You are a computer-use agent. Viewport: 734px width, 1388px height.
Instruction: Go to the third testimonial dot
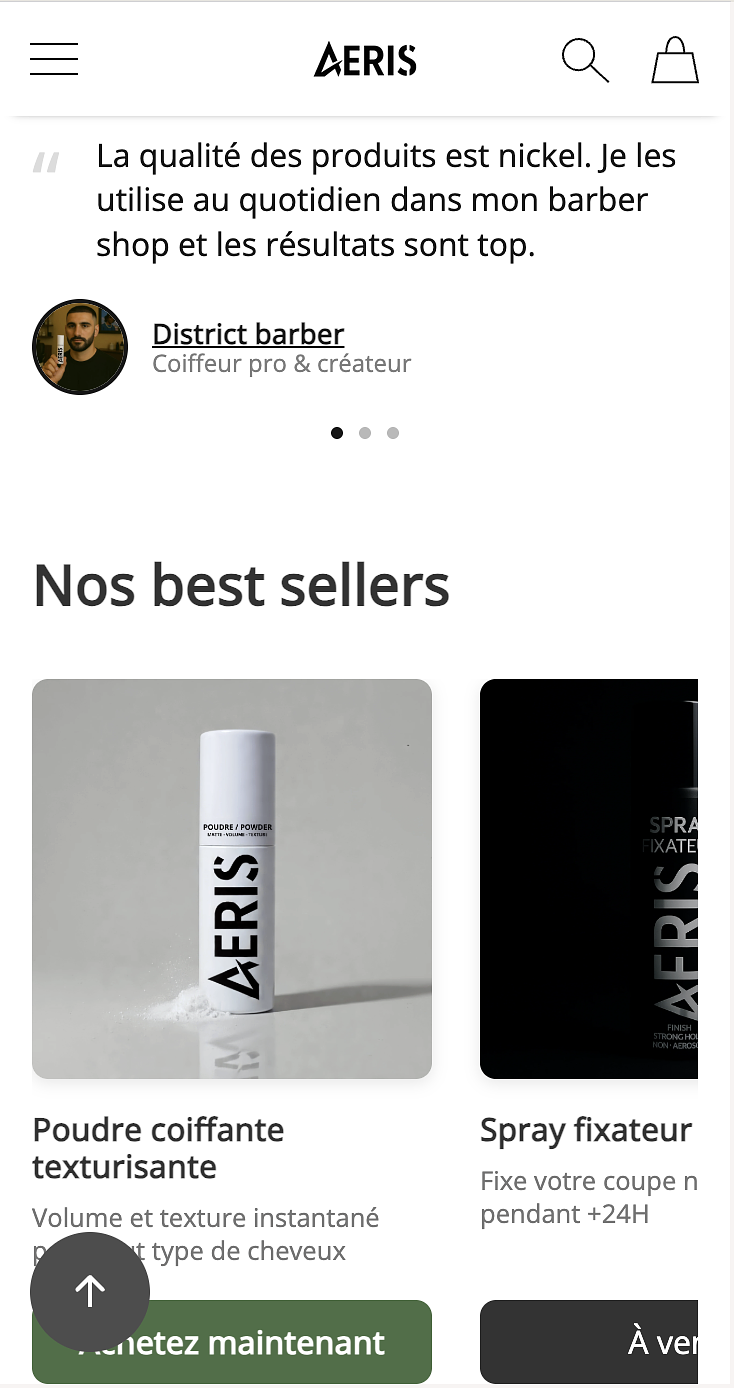(393, 433)
